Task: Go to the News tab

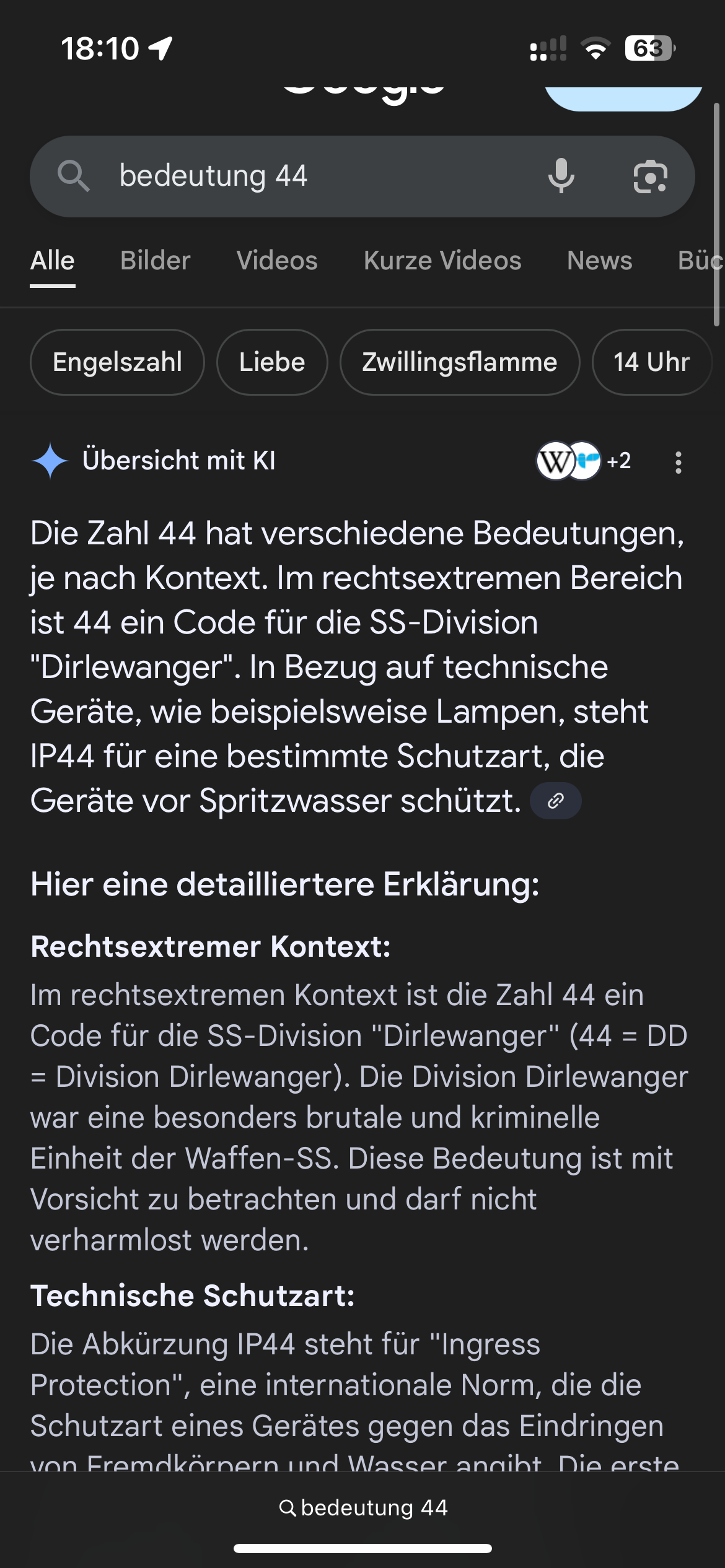Action: (599, 261)
